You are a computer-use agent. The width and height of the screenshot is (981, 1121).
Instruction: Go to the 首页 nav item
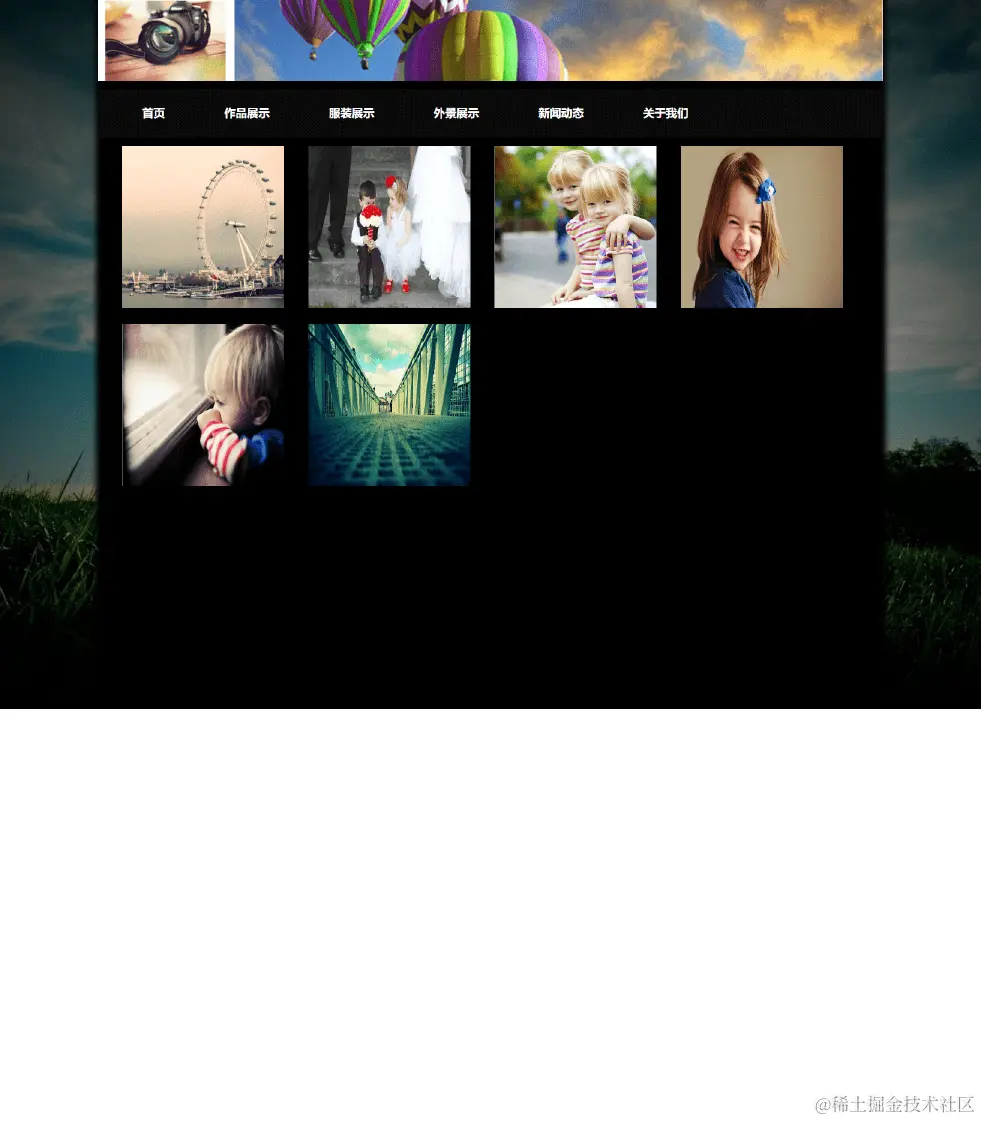pyautogui.click(x=153, y=113)
